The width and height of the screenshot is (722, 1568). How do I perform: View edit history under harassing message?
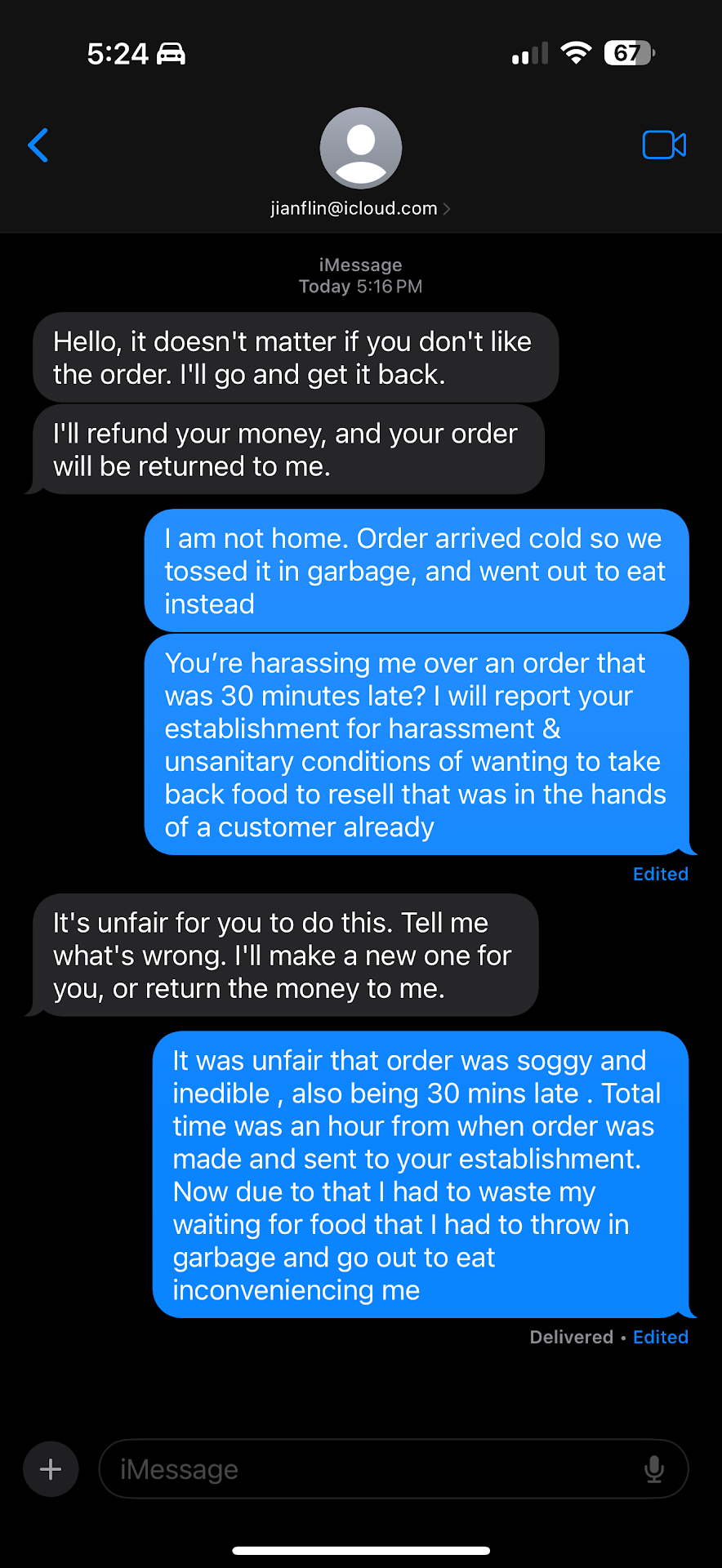coord(660,874)
